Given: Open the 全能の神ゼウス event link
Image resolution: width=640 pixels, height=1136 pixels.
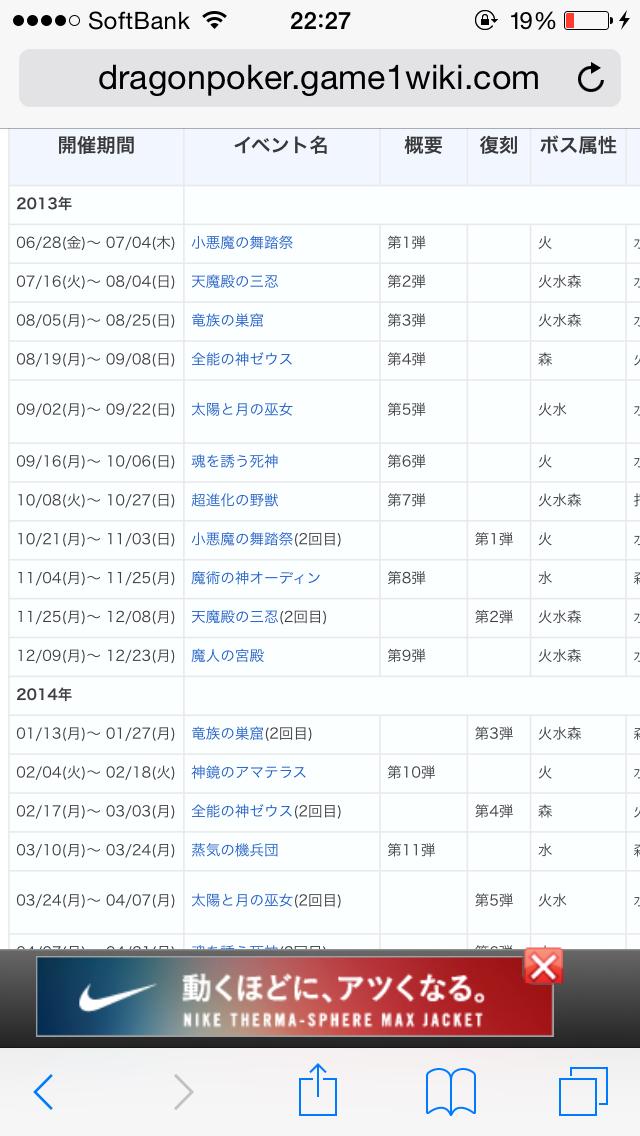Looking at the screenshot, I should pyautogui.click(x=242, y=359).
